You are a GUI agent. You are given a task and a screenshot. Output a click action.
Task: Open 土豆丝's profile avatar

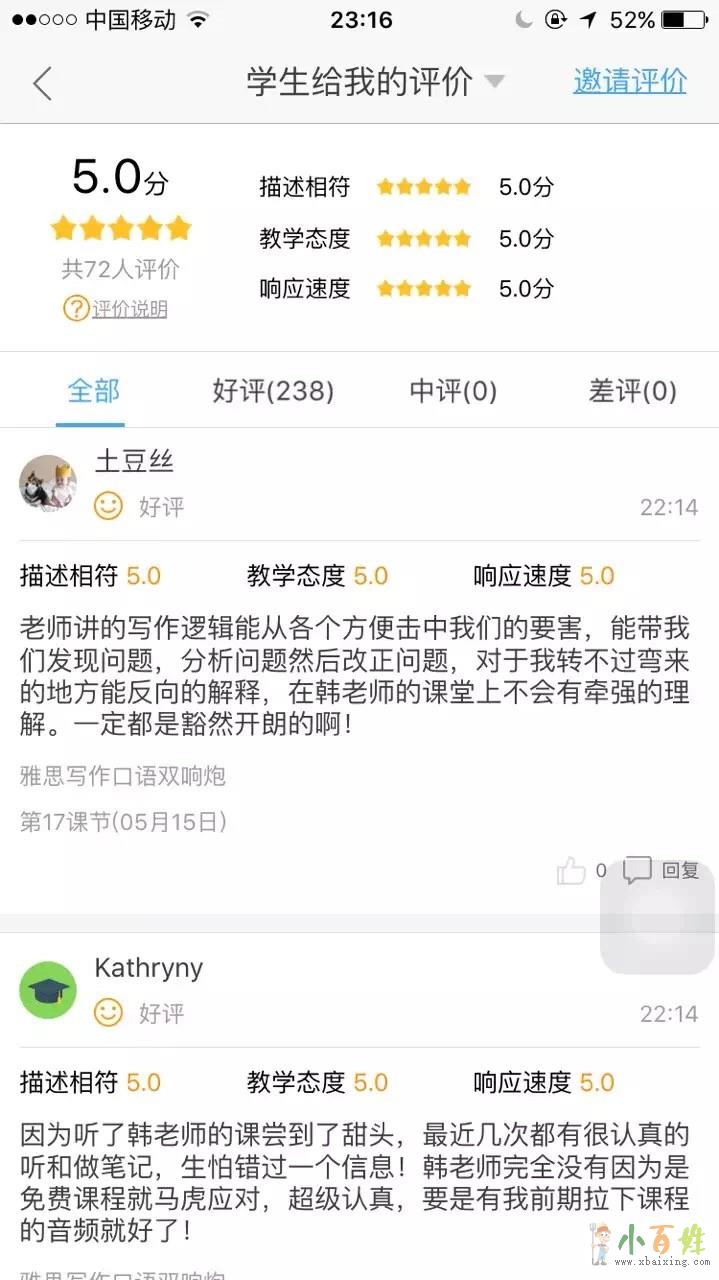[48, 483]
